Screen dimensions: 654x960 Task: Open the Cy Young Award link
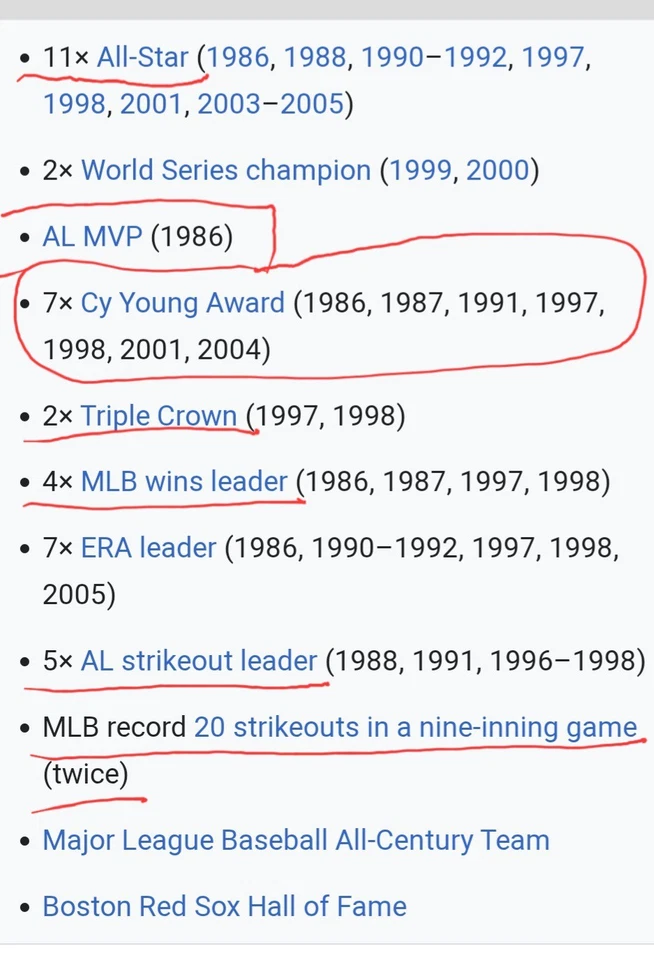pos(182,302)
